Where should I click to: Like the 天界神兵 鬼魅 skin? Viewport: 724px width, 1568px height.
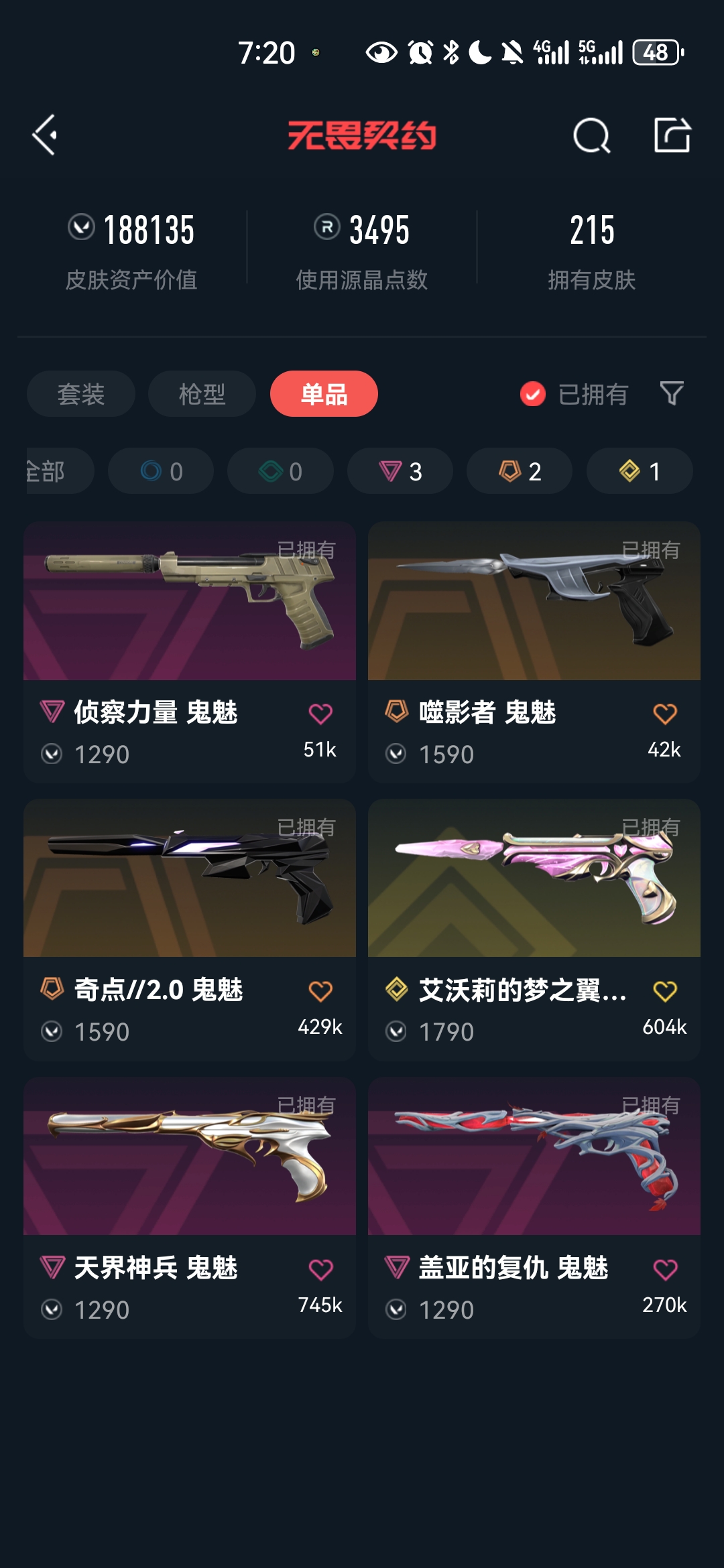pos(320,1269)
